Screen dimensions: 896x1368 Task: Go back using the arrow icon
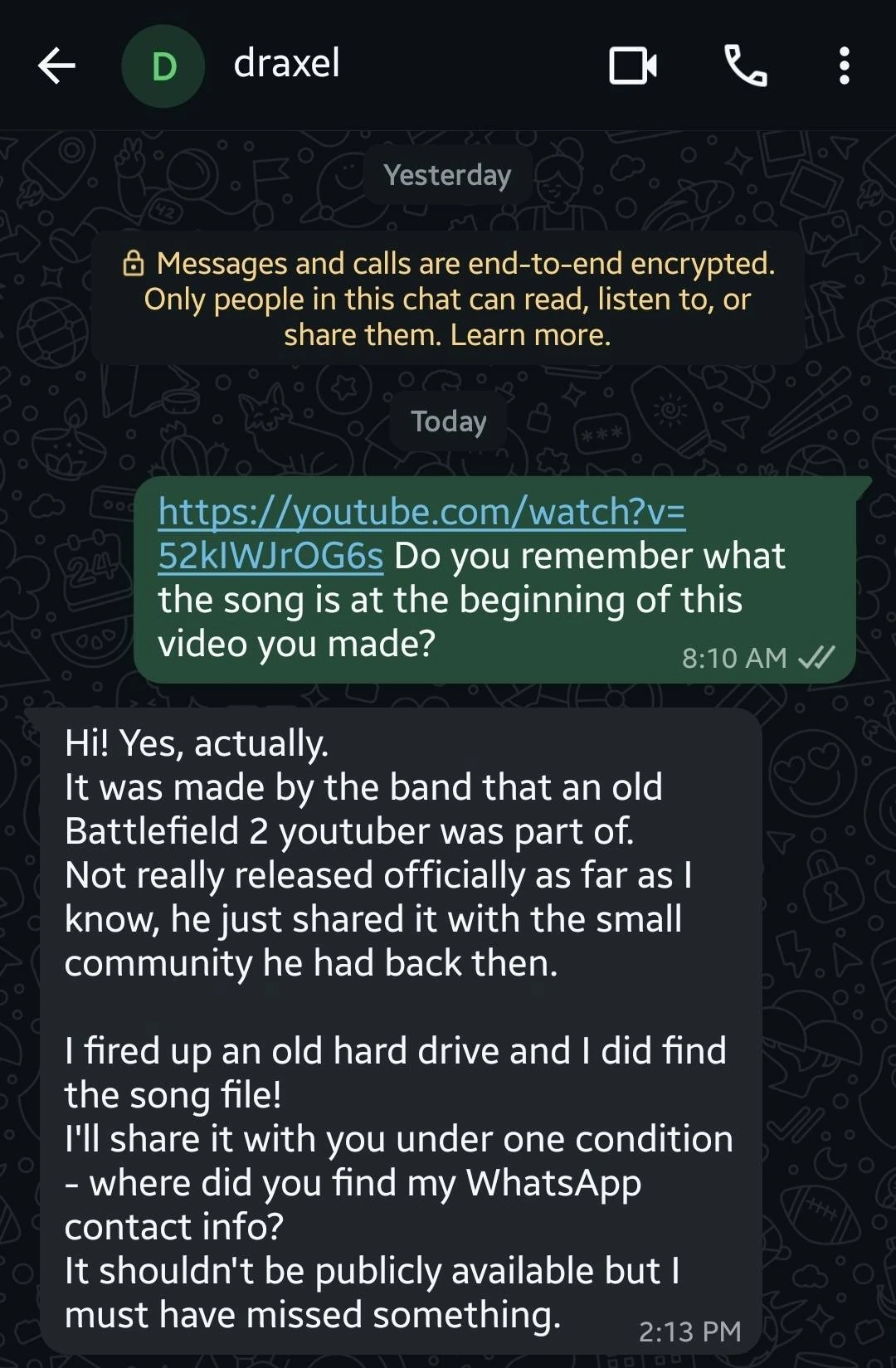tap(56, 66)
